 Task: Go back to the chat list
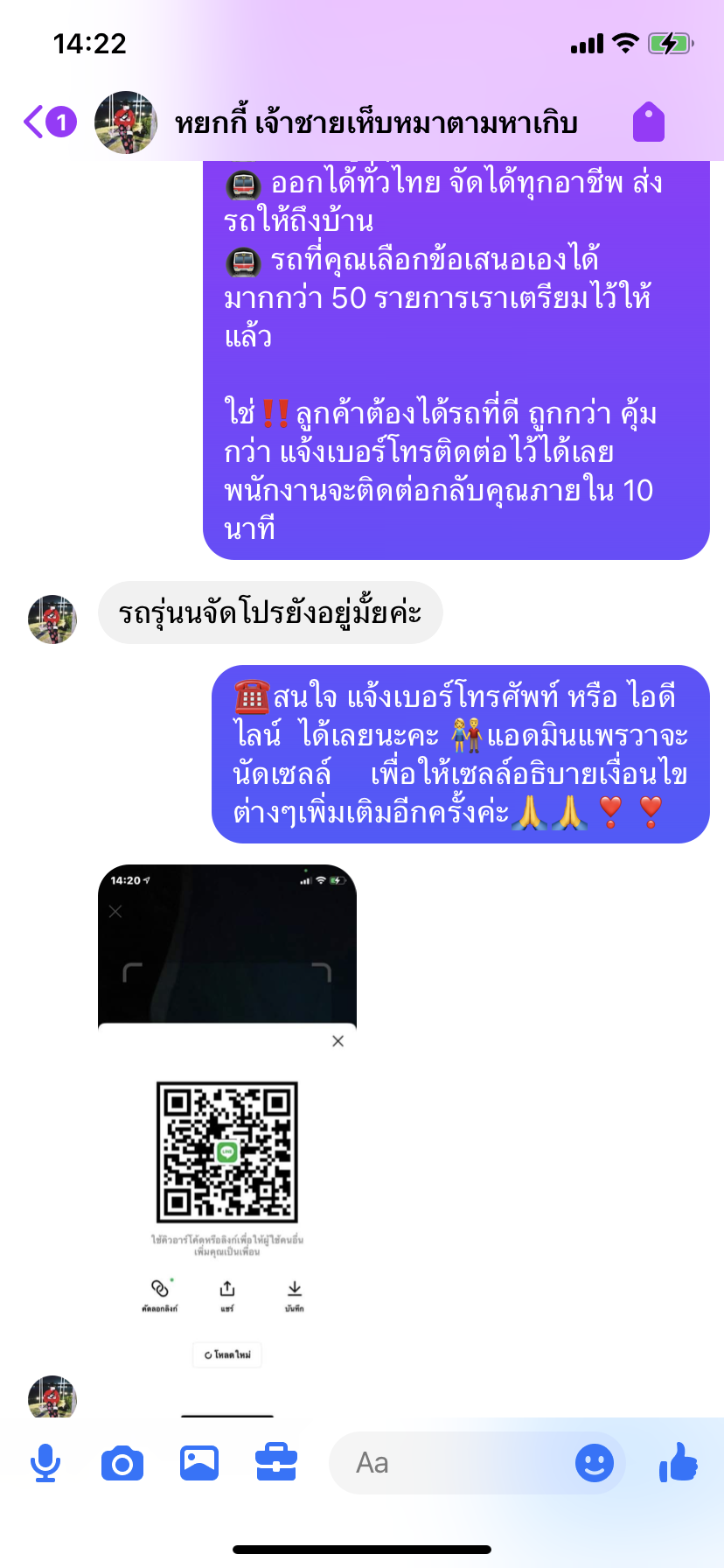49,122
